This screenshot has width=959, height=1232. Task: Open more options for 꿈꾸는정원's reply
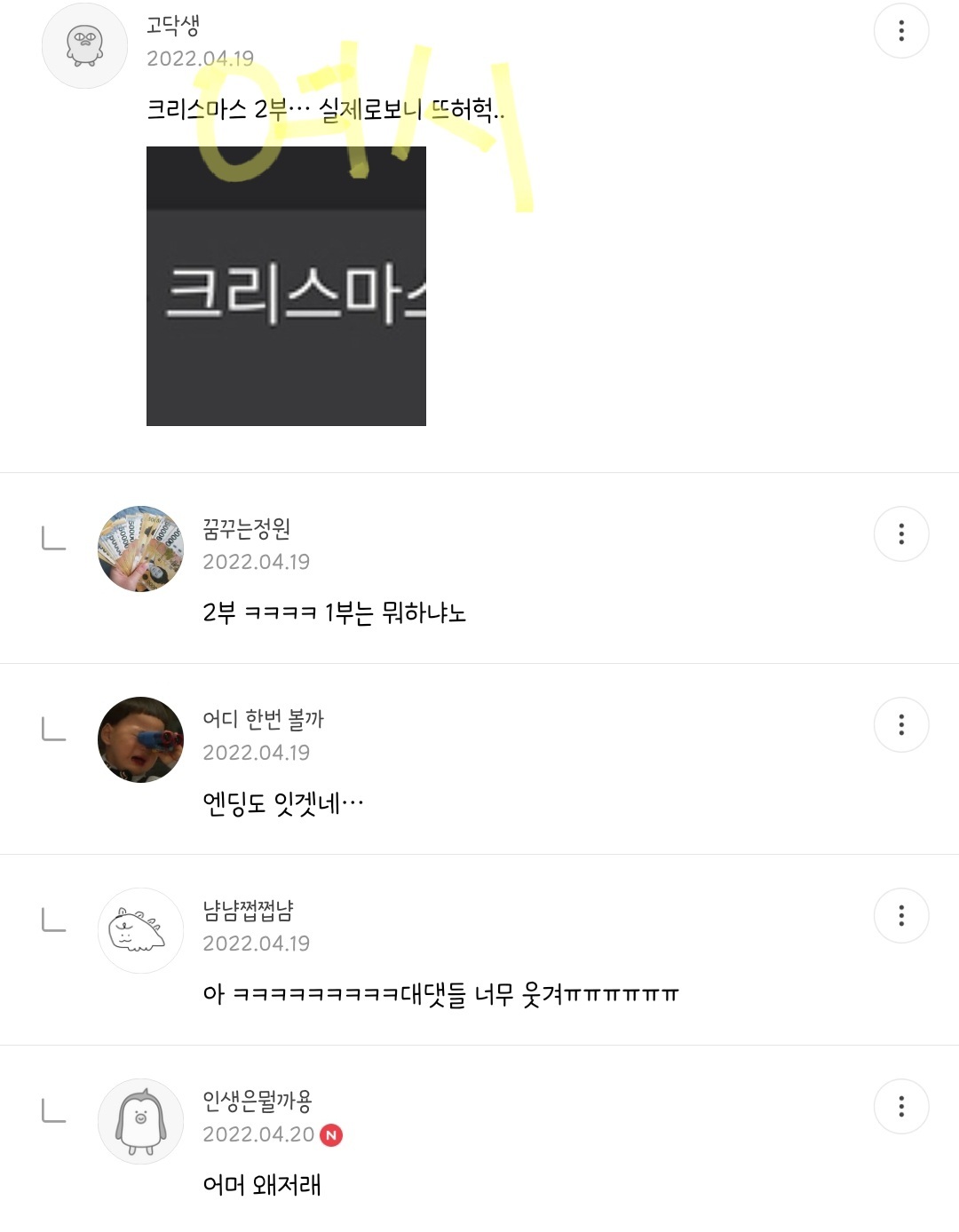tap(901, 534)
